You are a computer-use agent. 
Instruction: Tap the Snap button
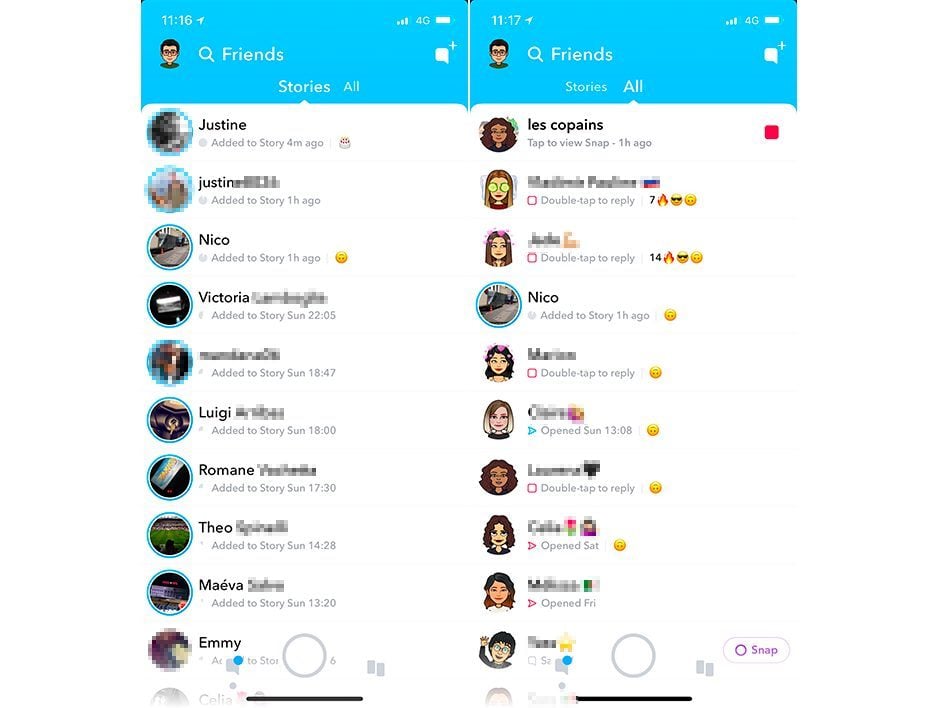pos(756,649)
